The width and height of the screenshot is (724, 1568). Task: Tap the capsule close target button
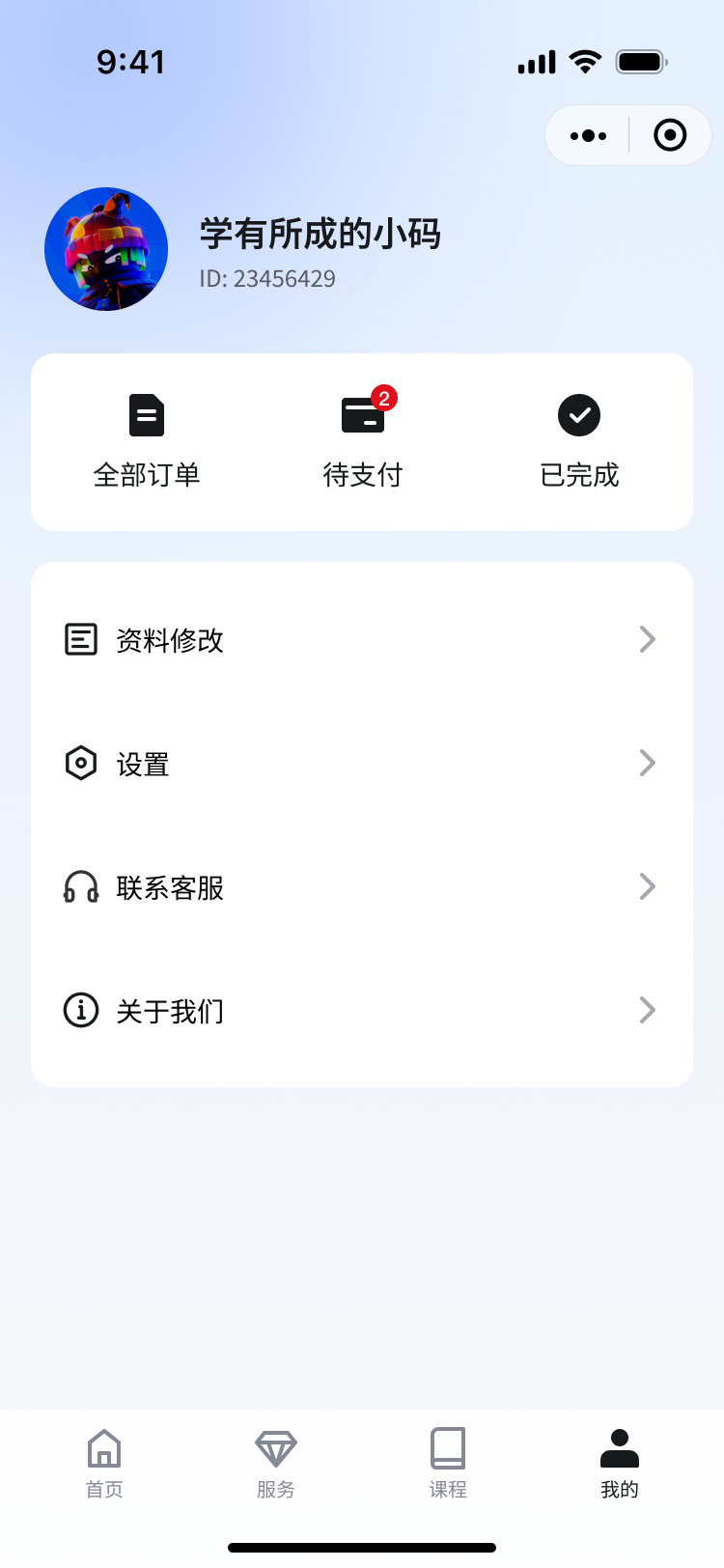(670, 135)
